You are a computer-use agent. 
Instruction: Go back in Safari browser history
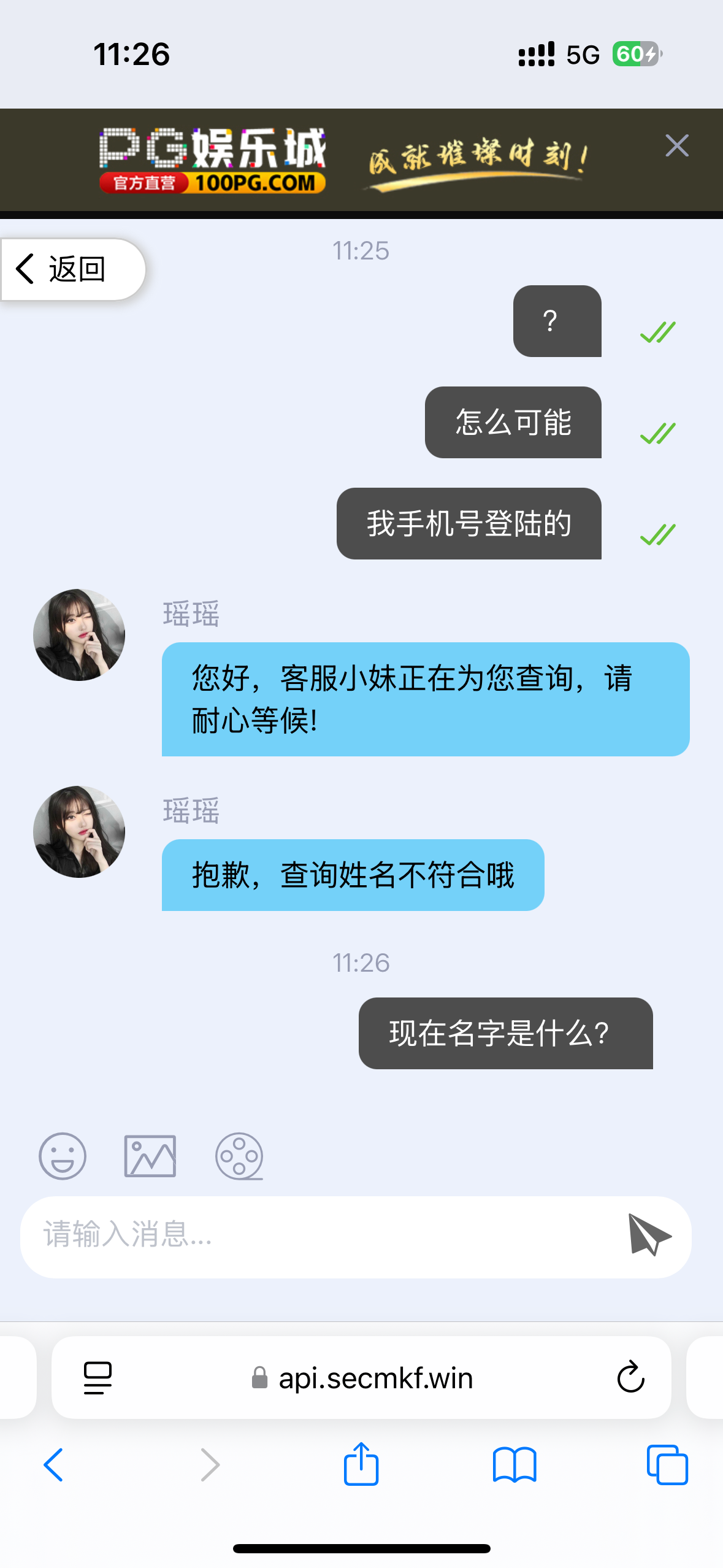click(54, 1465)
